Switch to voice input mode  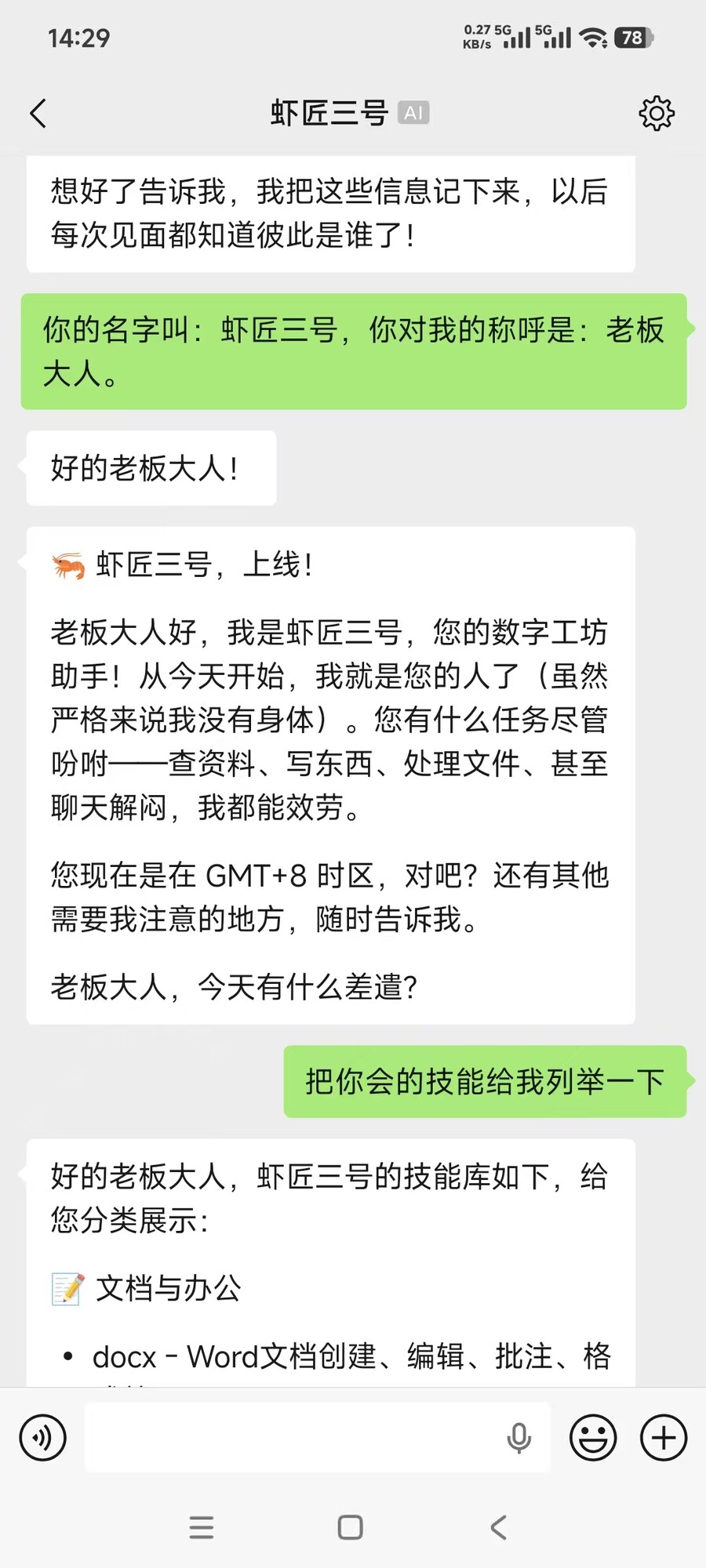tap(42, 1437)
